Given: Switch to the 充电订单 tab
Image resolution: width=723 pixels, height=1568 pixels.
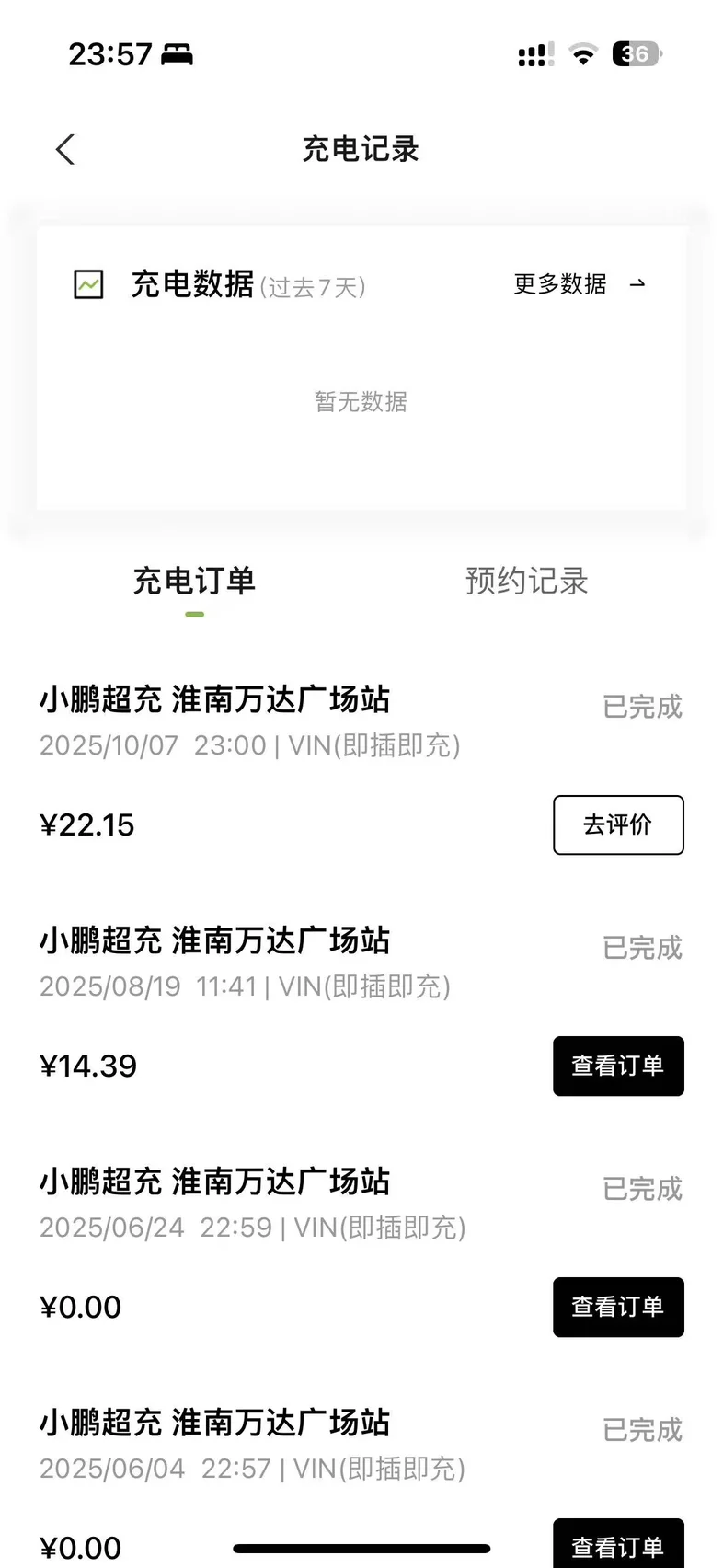Looking at the screenshot, I should pyautogui.click(x=194, y=581).
